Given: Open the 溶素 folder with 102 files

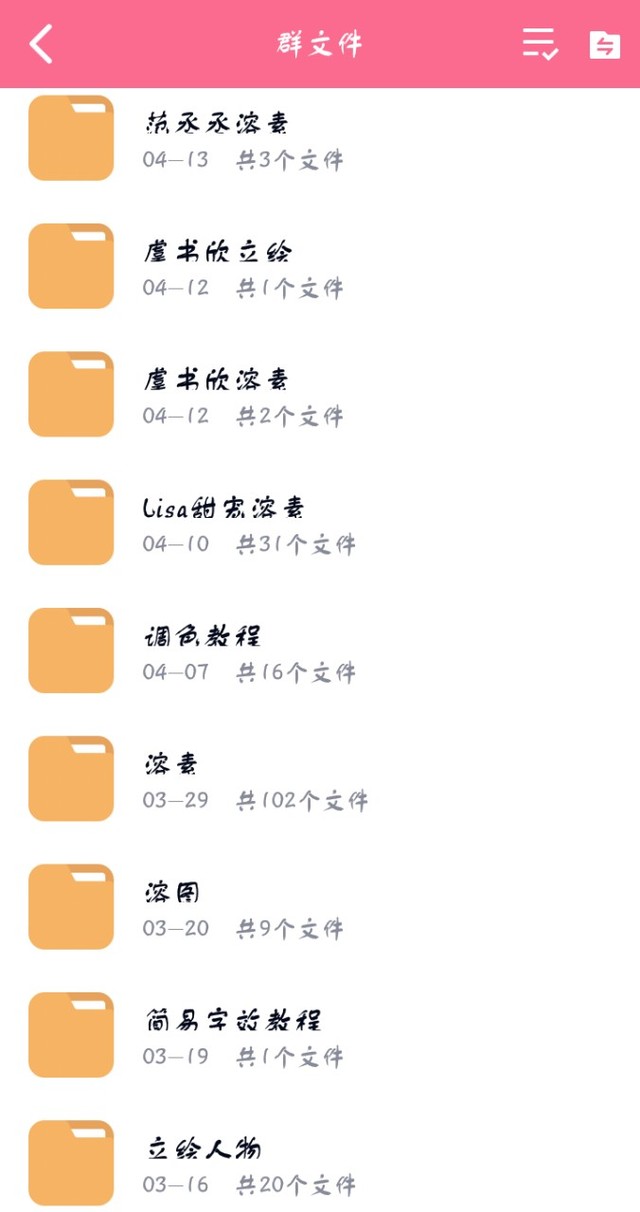Looking at the screenshot, I should pyautogui.click(x=320, y=778).
